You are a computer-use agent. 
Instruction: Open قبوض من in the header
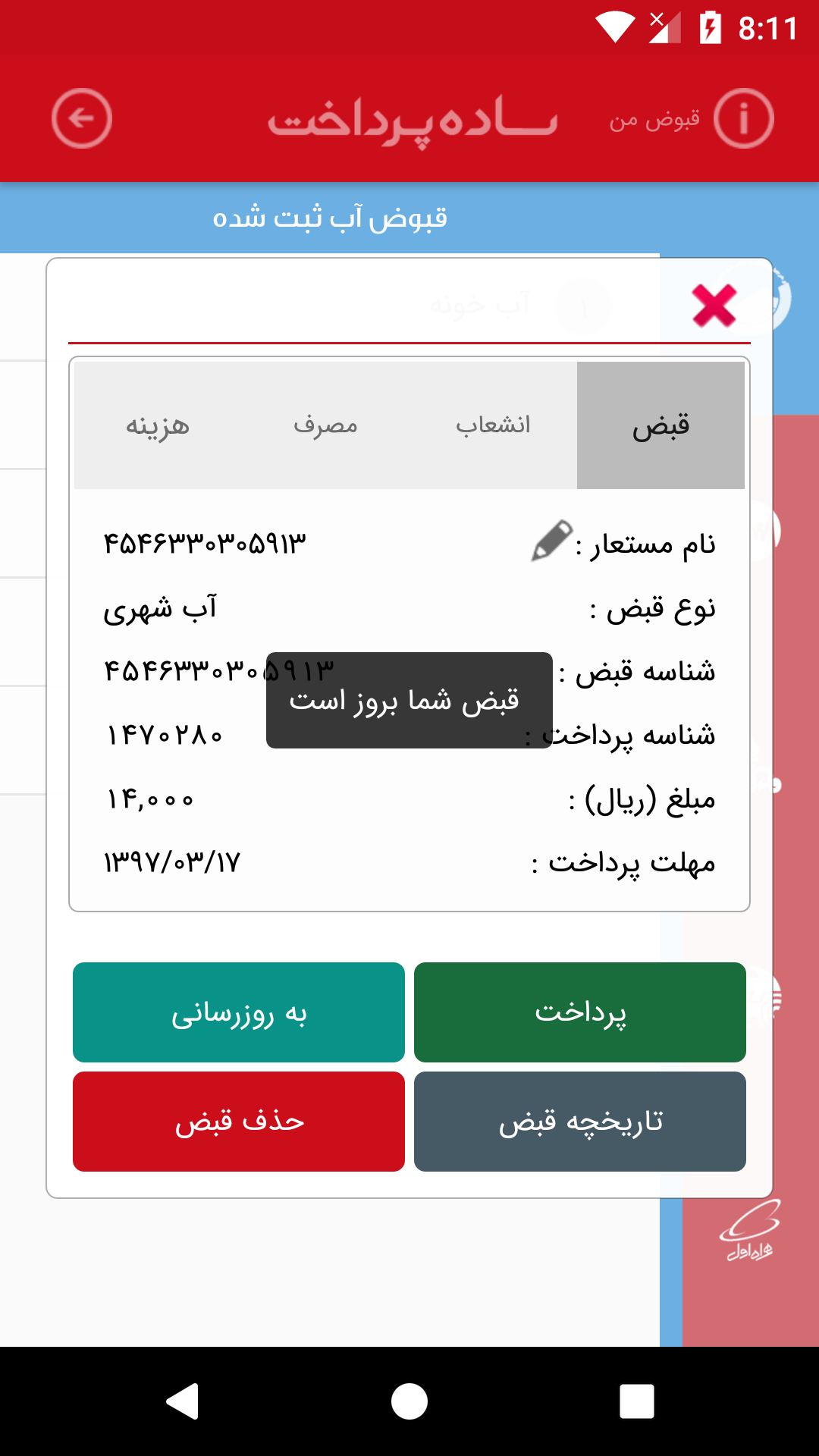coord(654,120)
